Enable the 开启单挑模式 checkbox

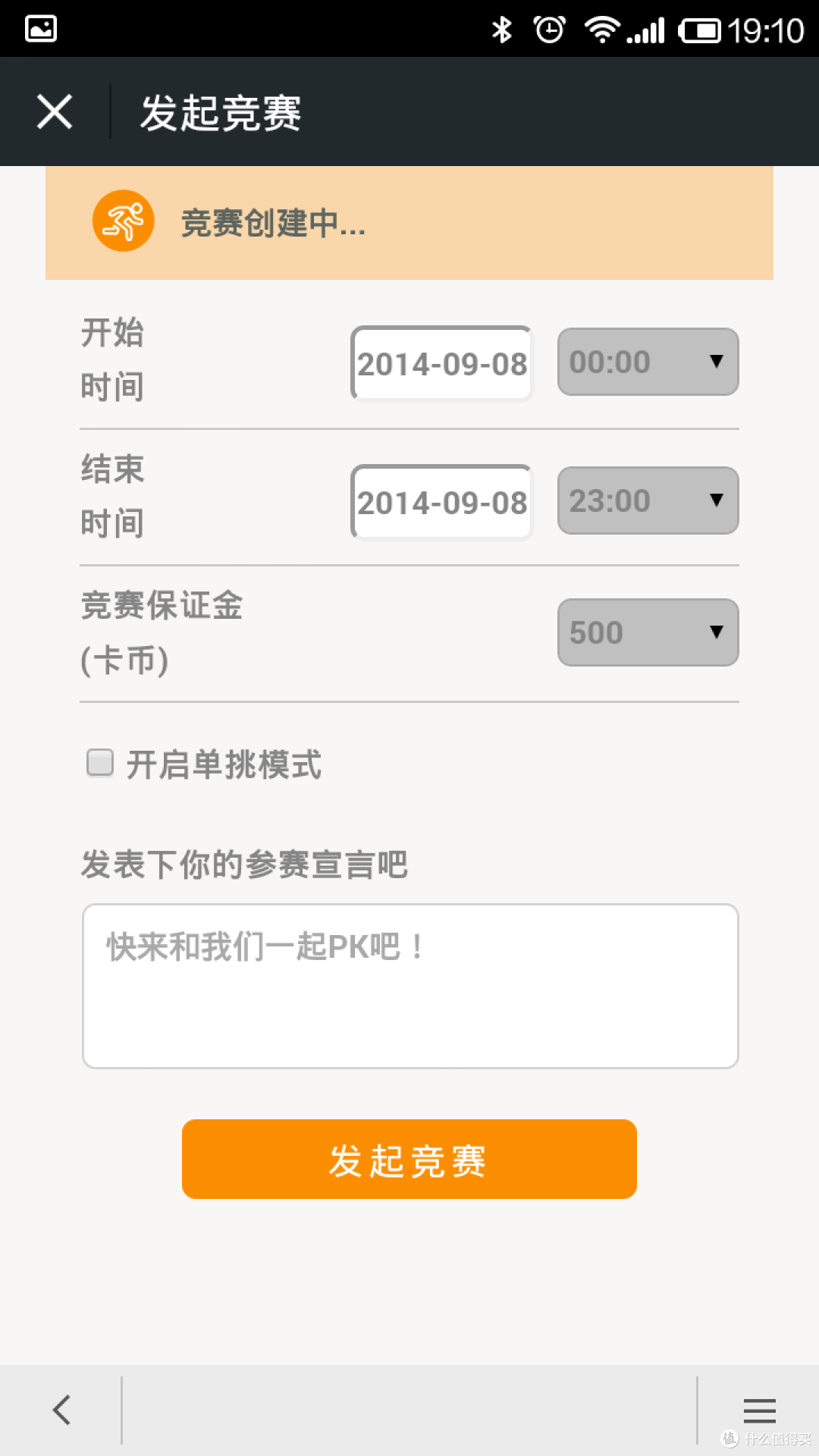pos(100,763)
